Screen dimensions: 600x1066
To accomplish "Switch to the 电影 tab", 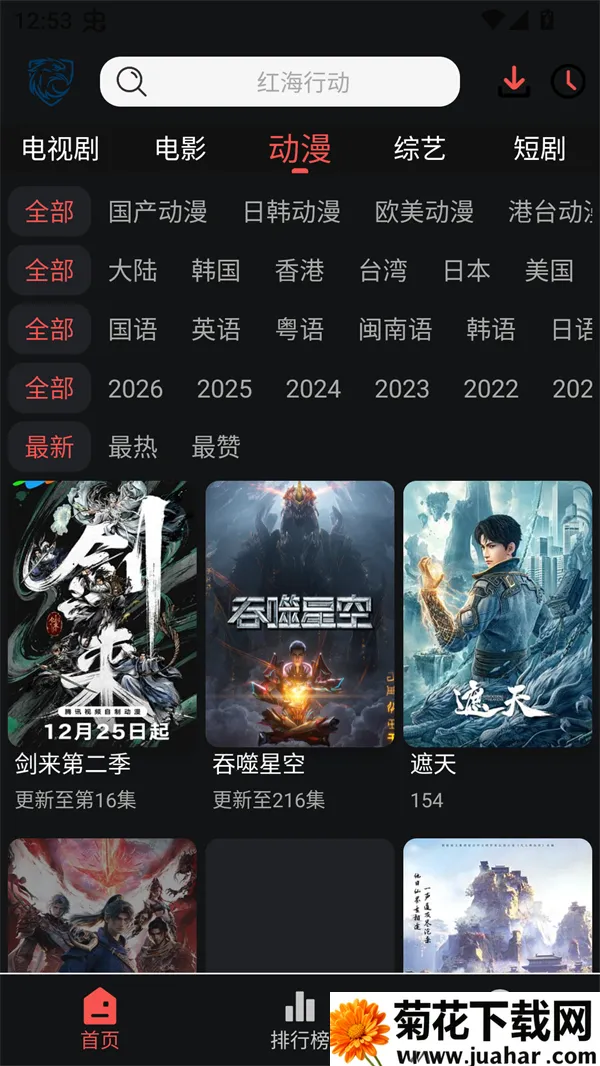I will (181, 149).
